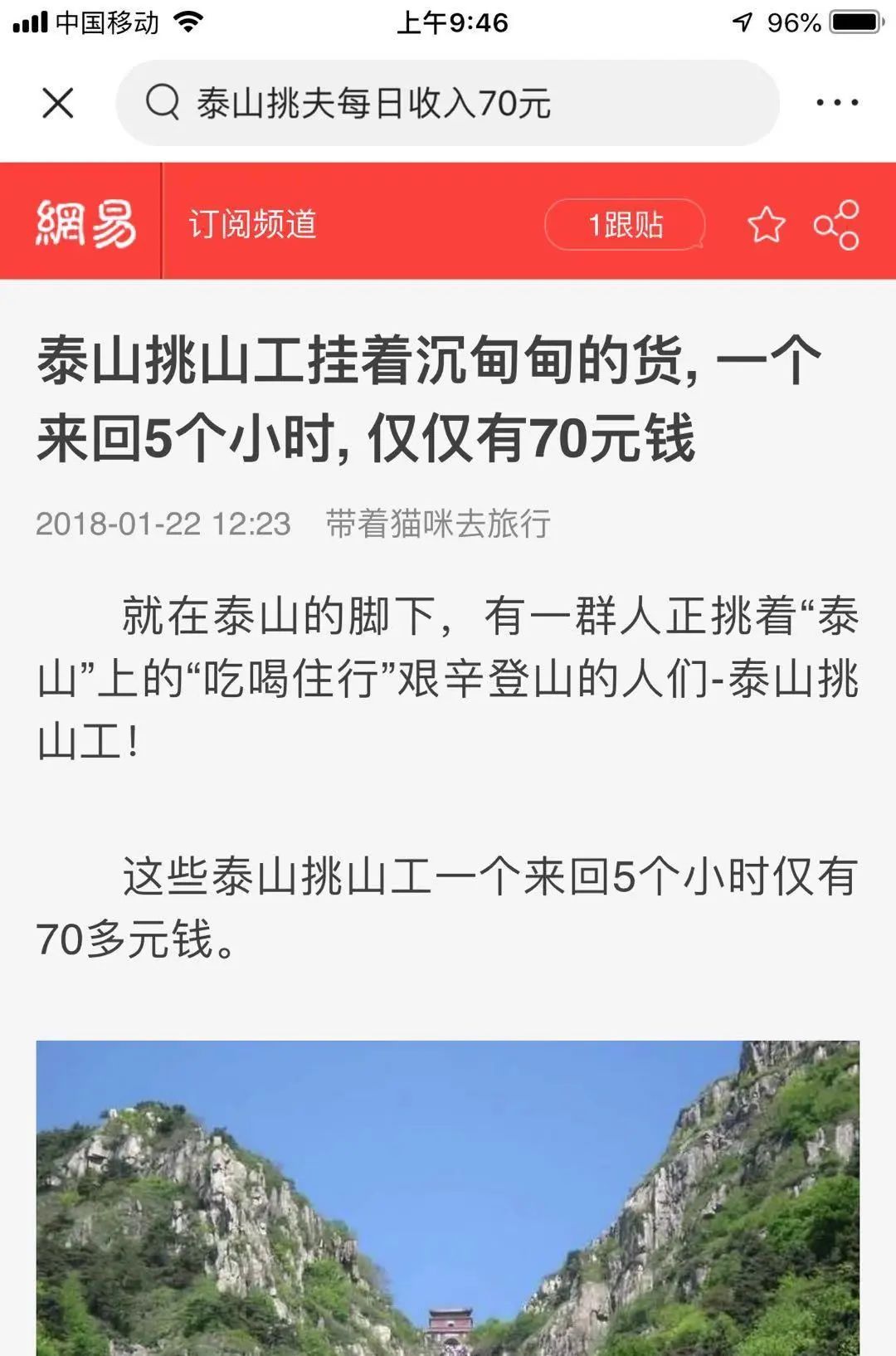Favorite the article with the star icon

(766, 224)
